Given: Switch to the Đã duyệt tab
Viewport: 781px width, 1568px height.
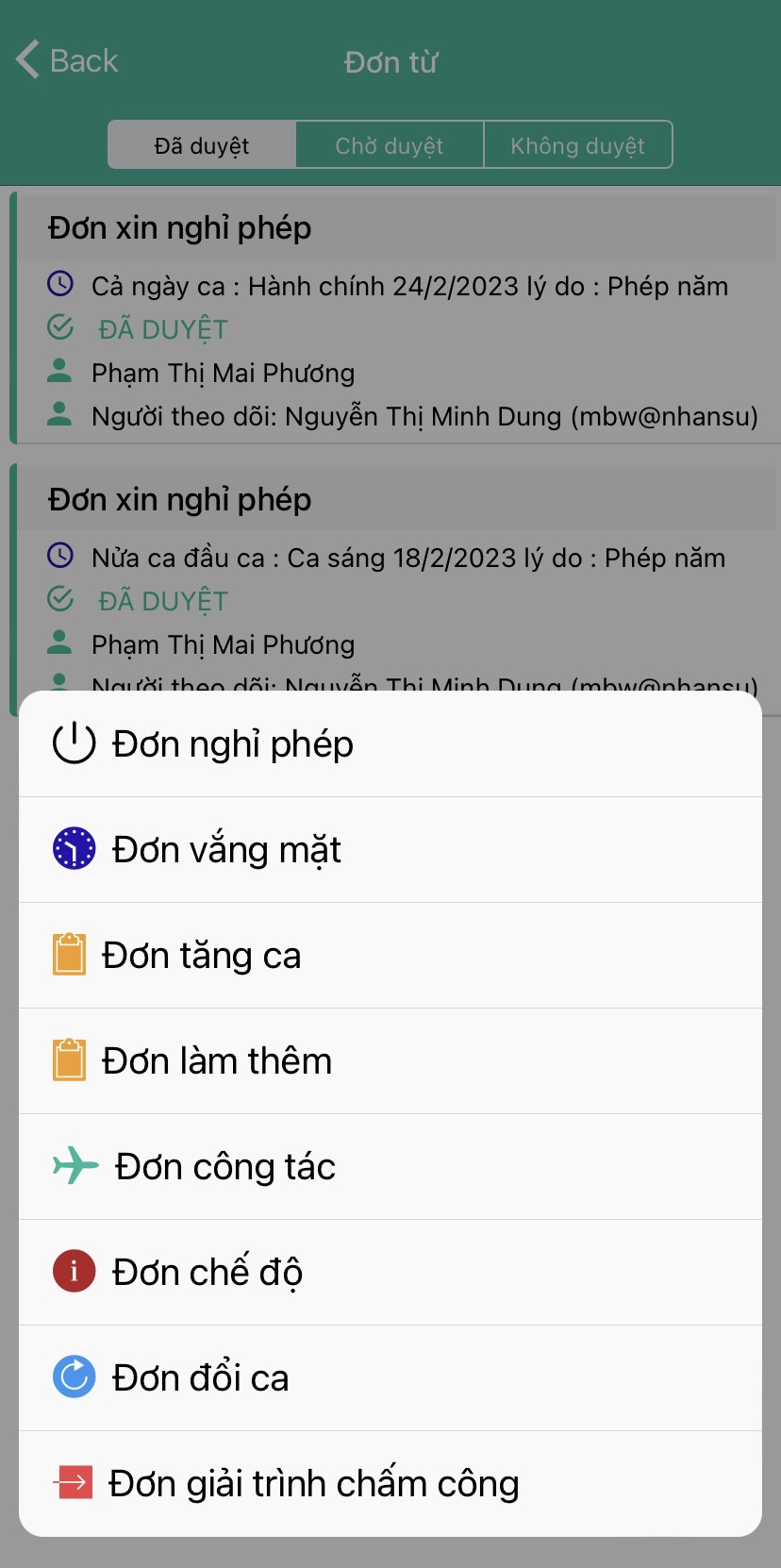Looking at the screenshot, I should coord(202,145).
